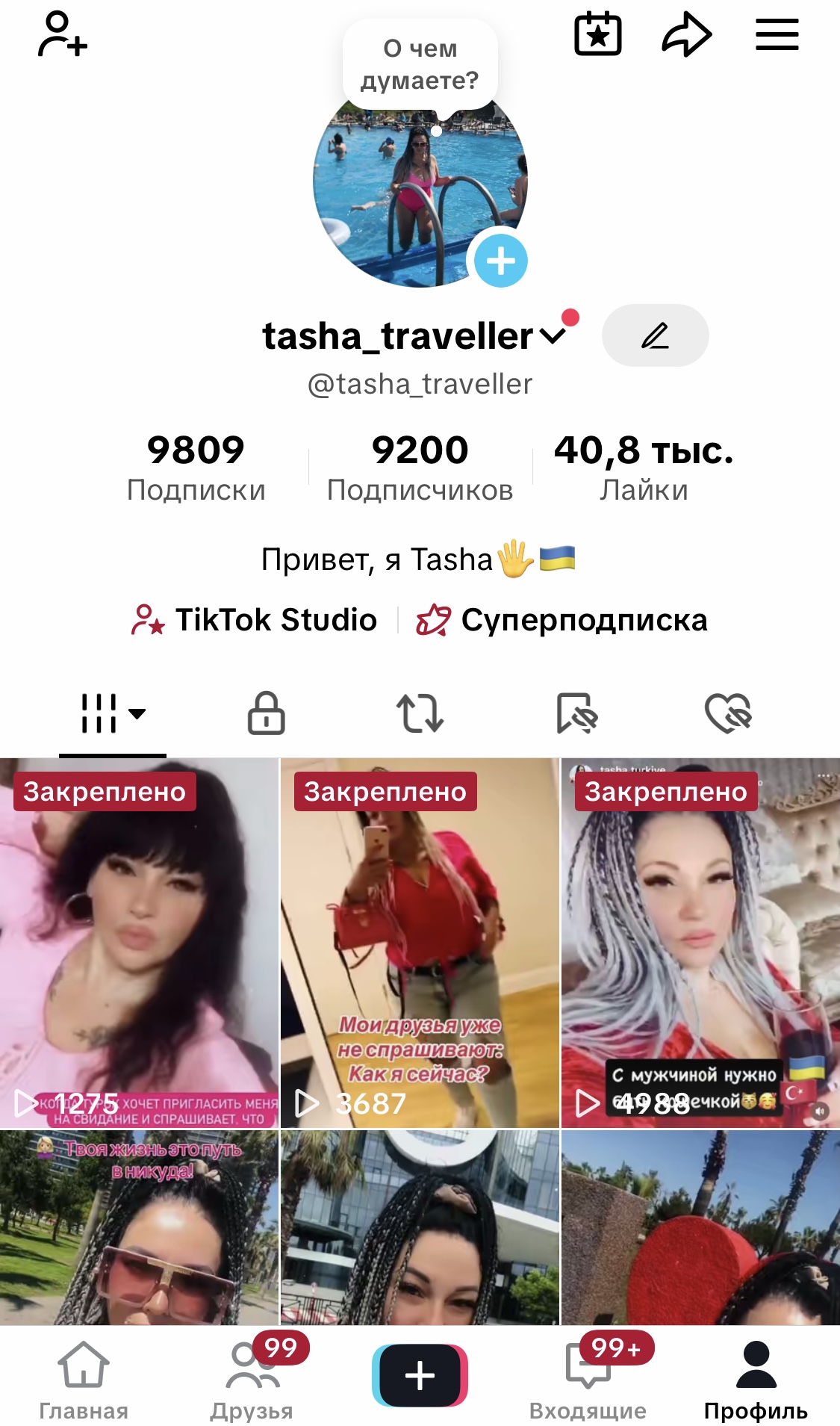This screenshot has width=840, height=1426.
Task: Edit profile using the pencil button
Action: [x=655, y=335]
